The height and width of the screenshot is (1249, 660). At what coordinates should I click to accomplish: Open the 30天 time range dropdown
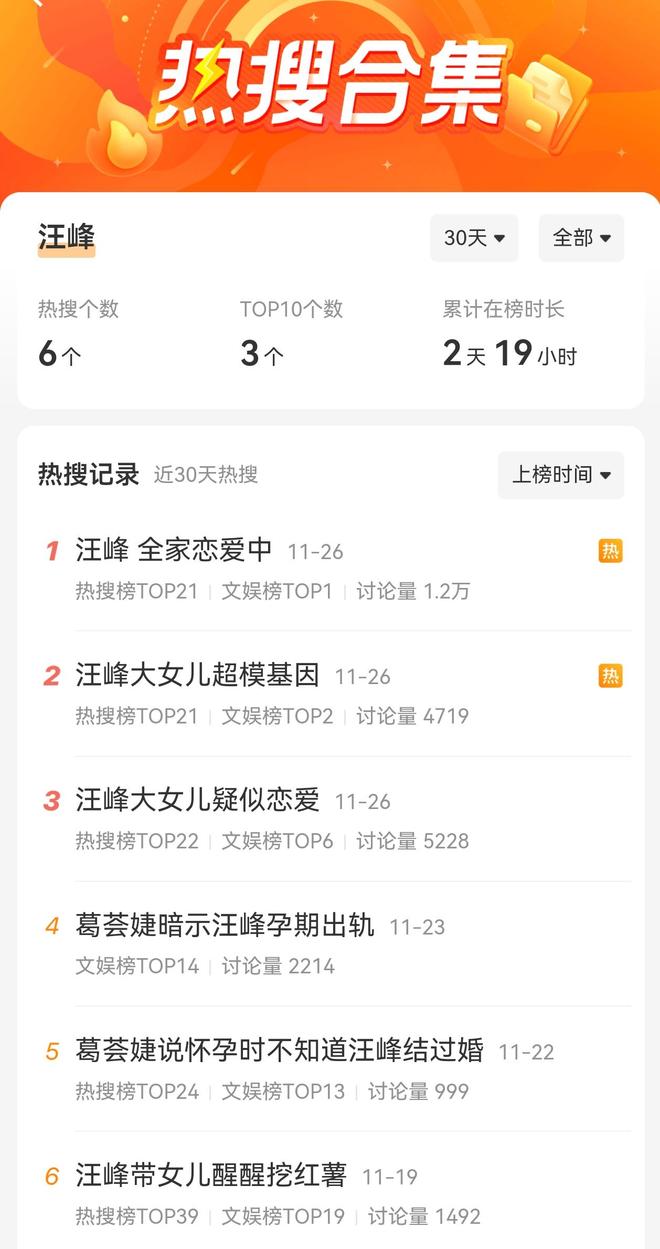point(474,238)
